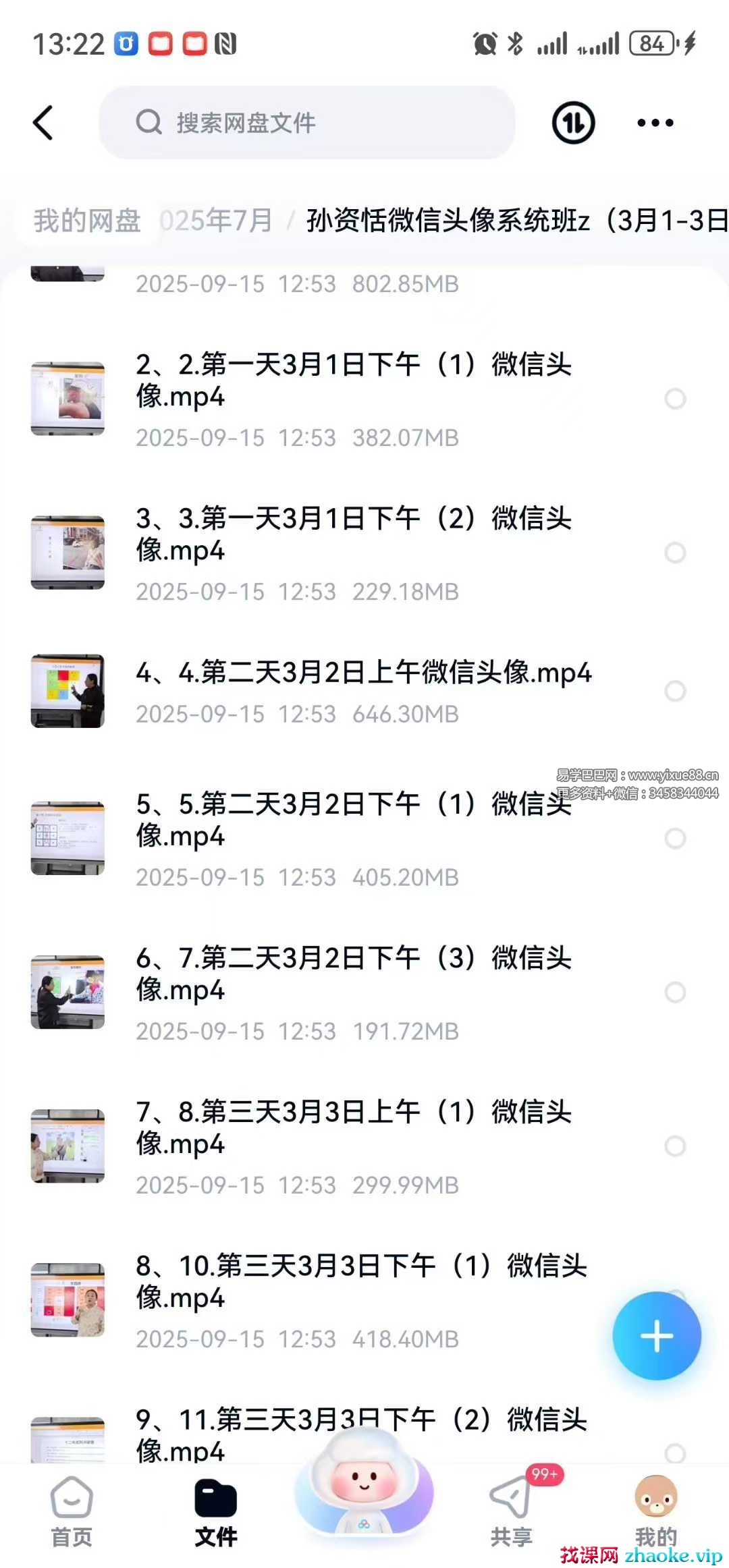Screen dimensions: 729x1568
Task: Switch to the 共享 tab
Action: pos(511,1511)
